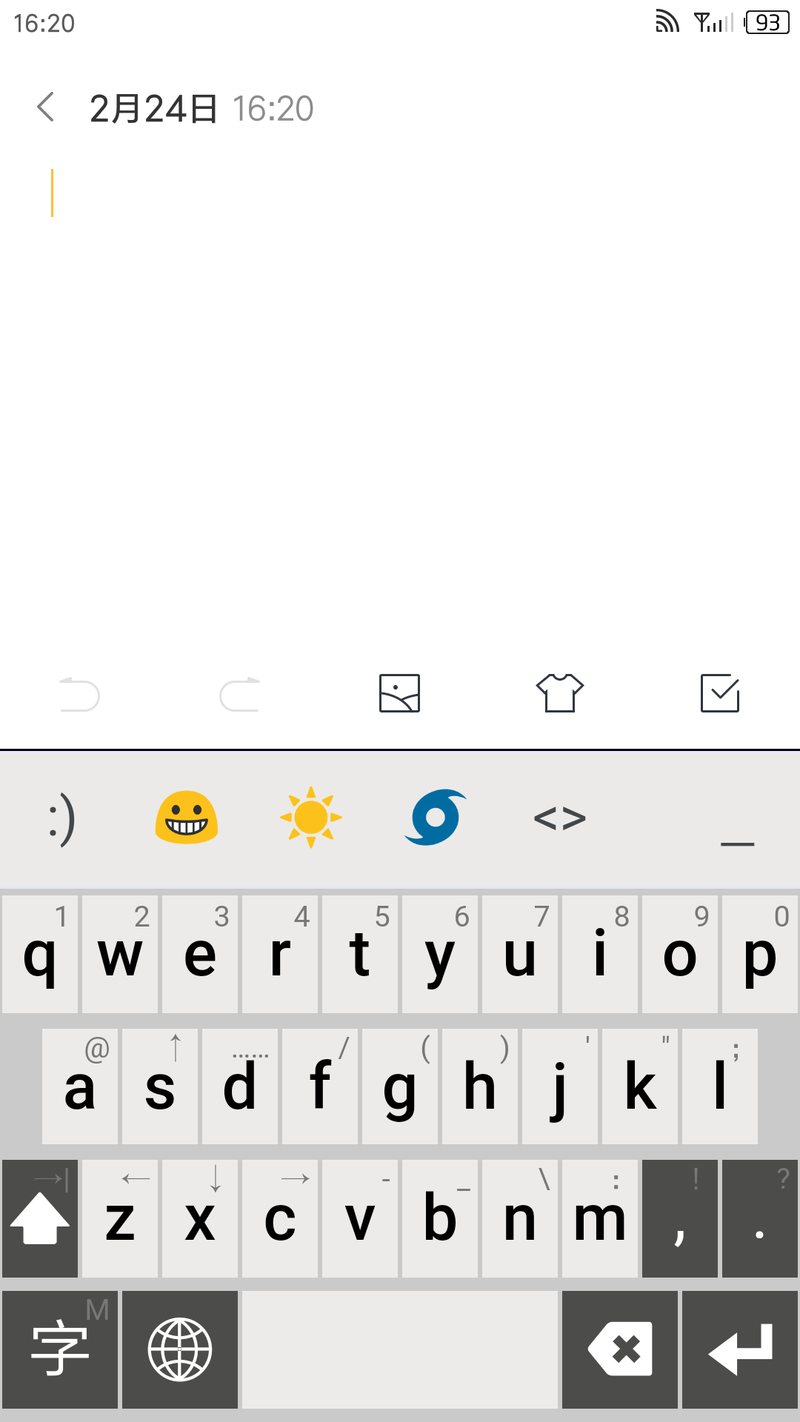This screenshot has width=800, height=1422.
Task: Enable shift on the keyboard
Action: click(40, 1218)
